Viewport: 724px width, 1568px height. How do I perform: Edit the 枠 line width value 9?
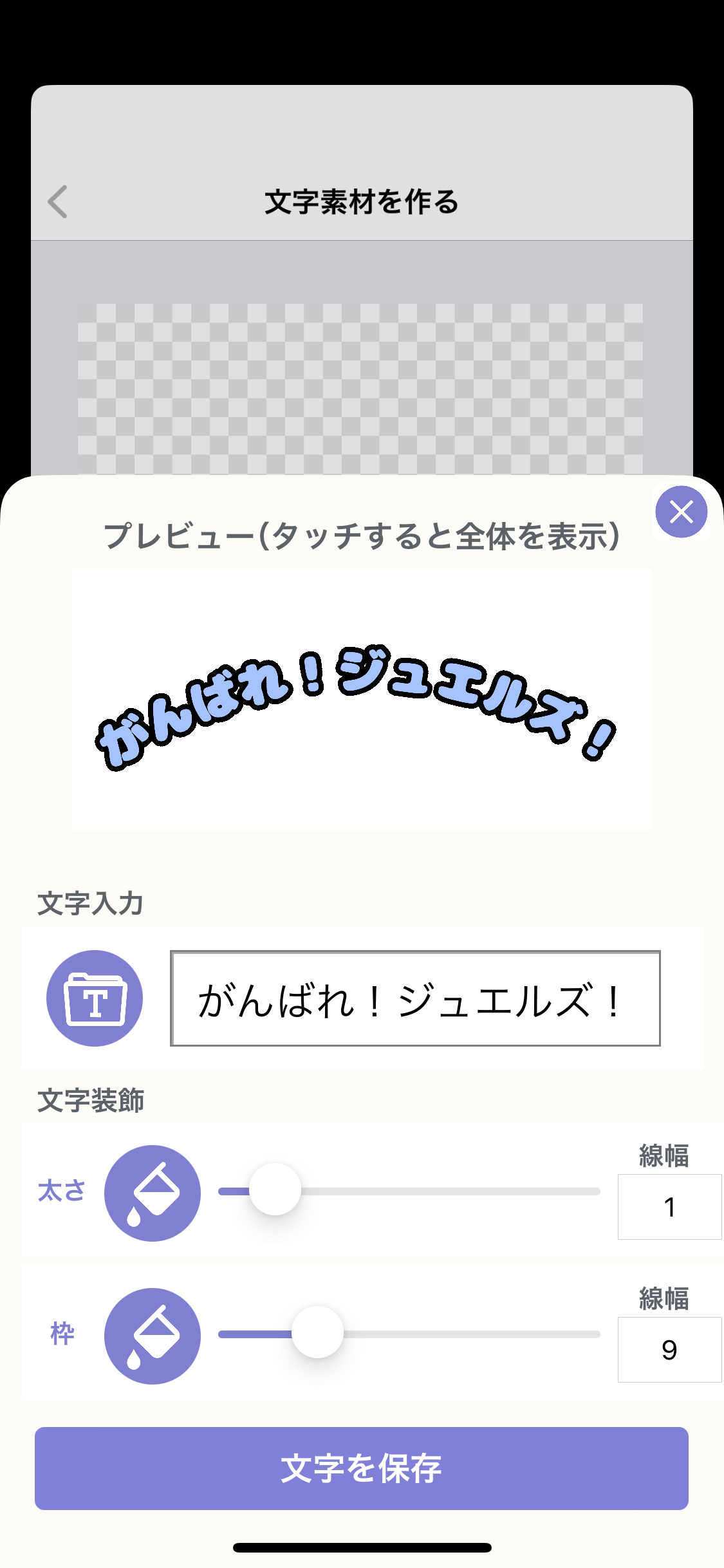669,1350
